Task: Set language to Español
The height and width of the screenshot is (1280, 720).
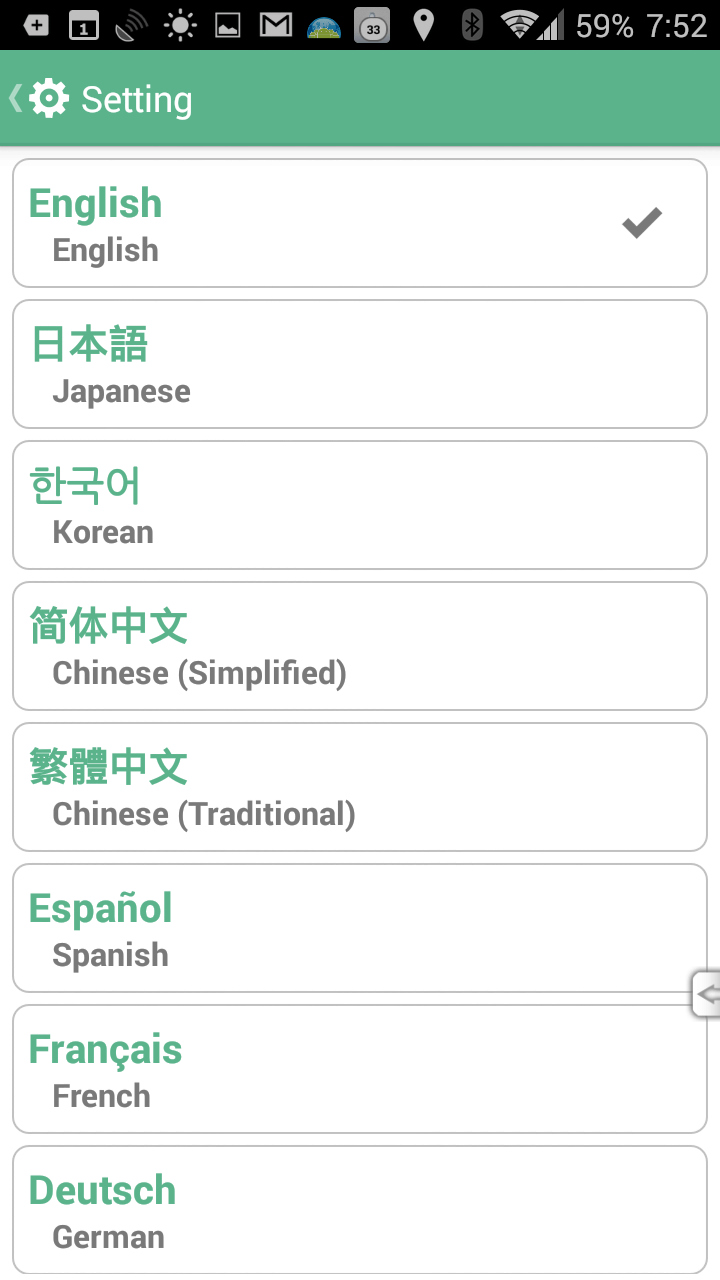Action: point(360,928)
